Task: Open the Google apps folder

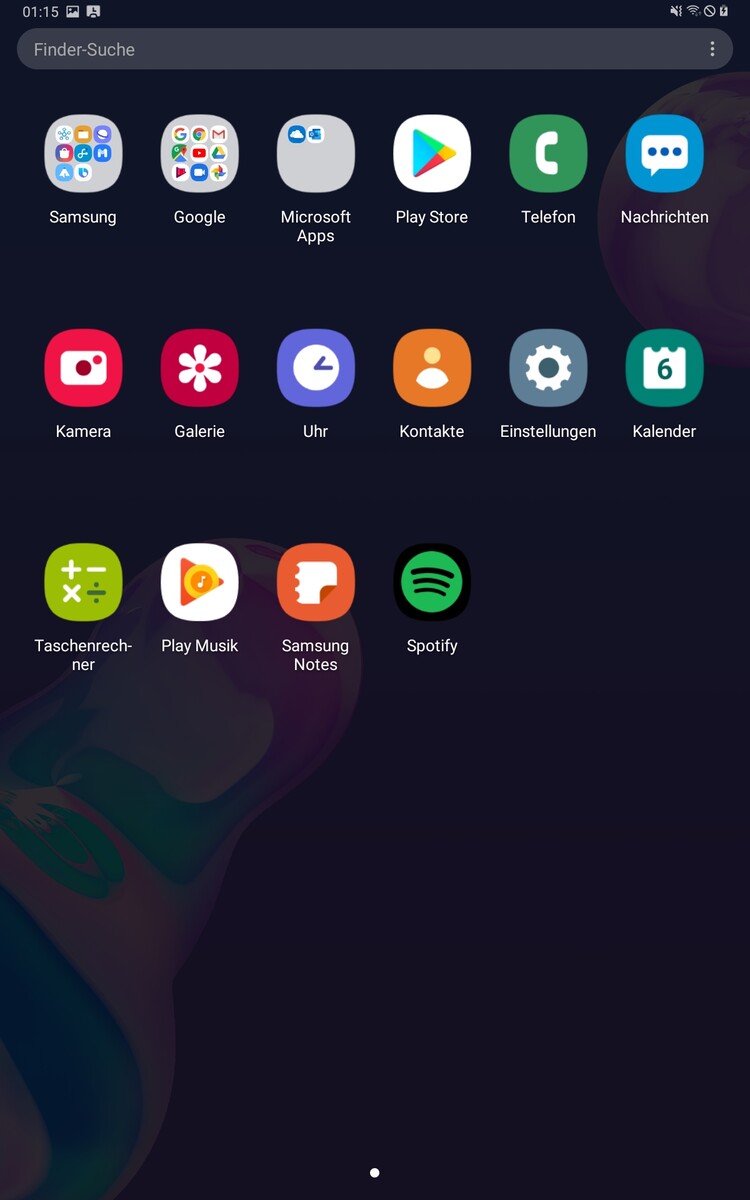Action: [x=199, y=154]
